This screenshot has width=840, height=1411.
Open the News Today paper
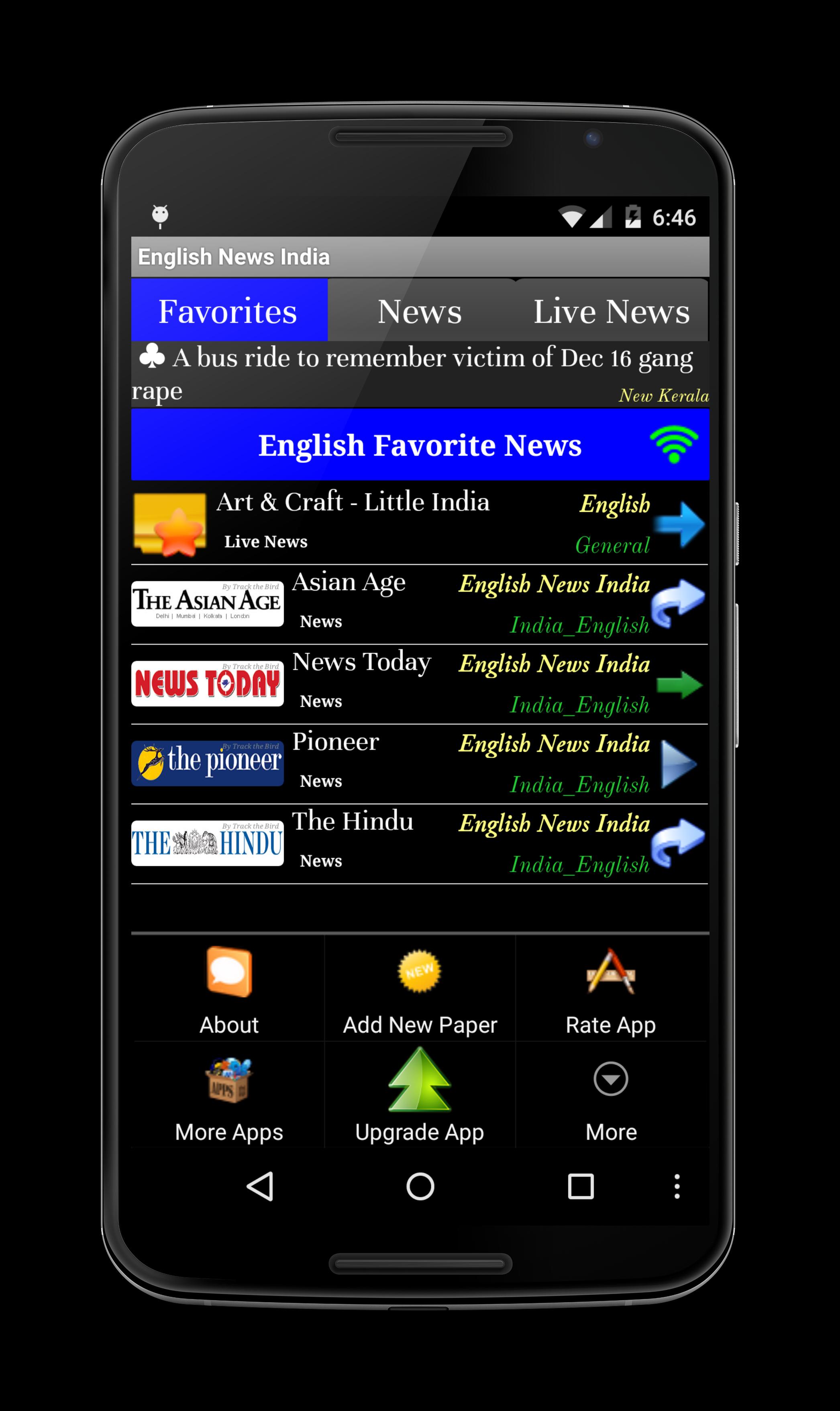419,683
